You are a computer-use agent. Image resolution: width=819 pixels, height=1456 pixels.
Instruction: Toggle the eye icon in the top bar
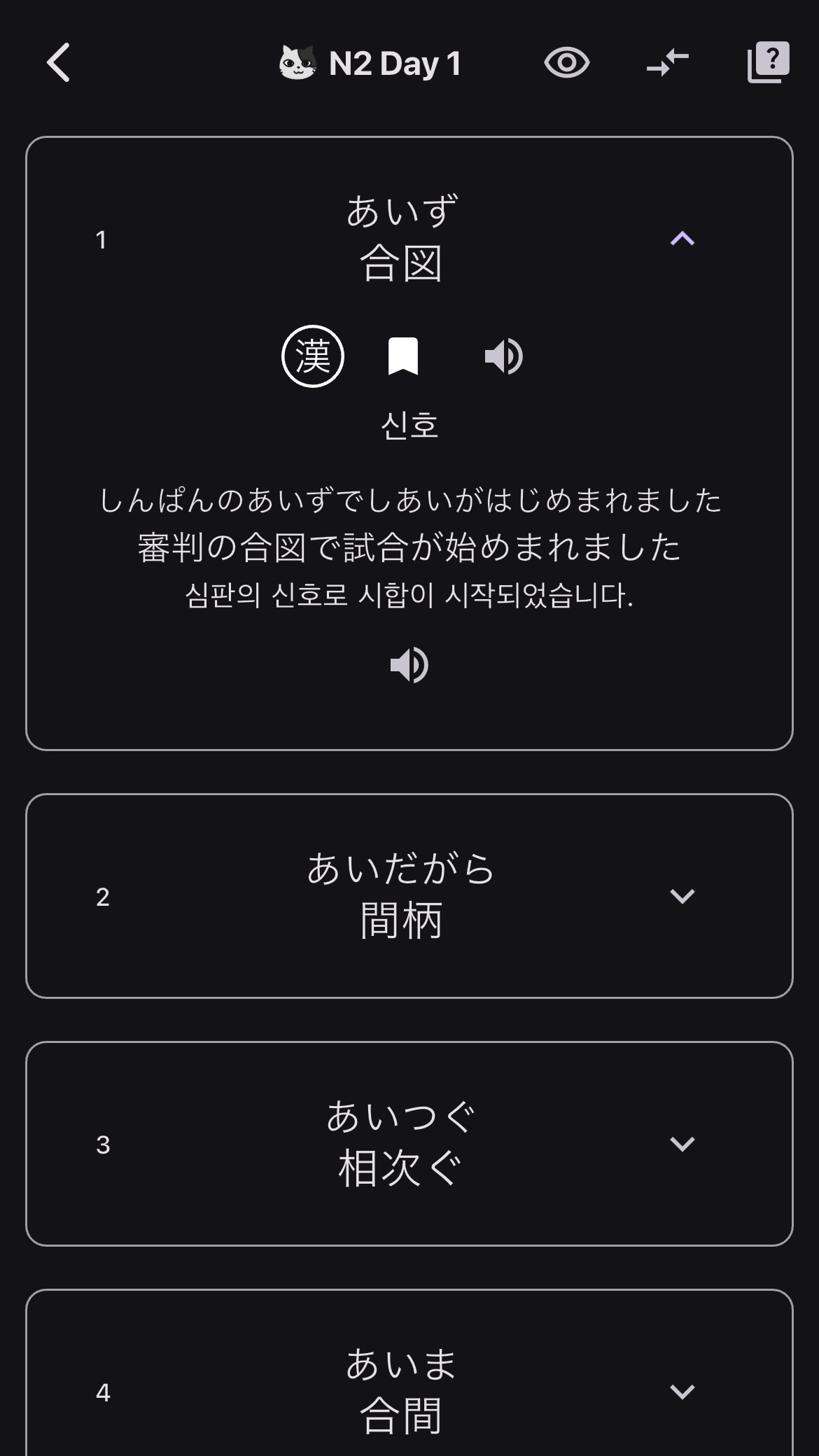(568, 62)
